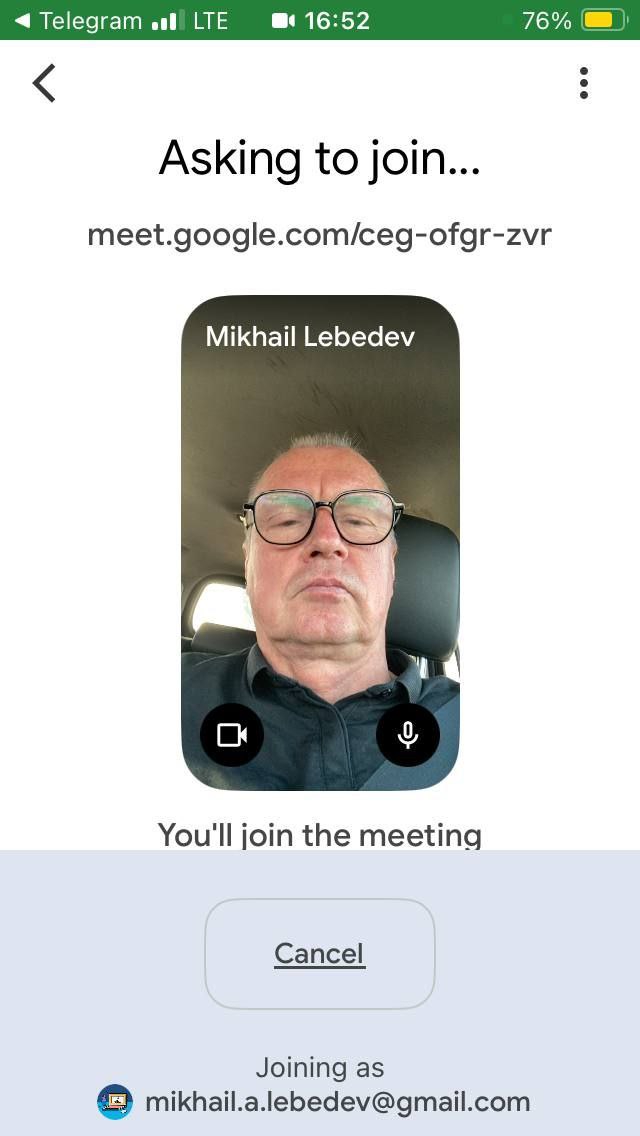
Task: Return to Telegram from the status bar
Action: click(x=78, y=20)
